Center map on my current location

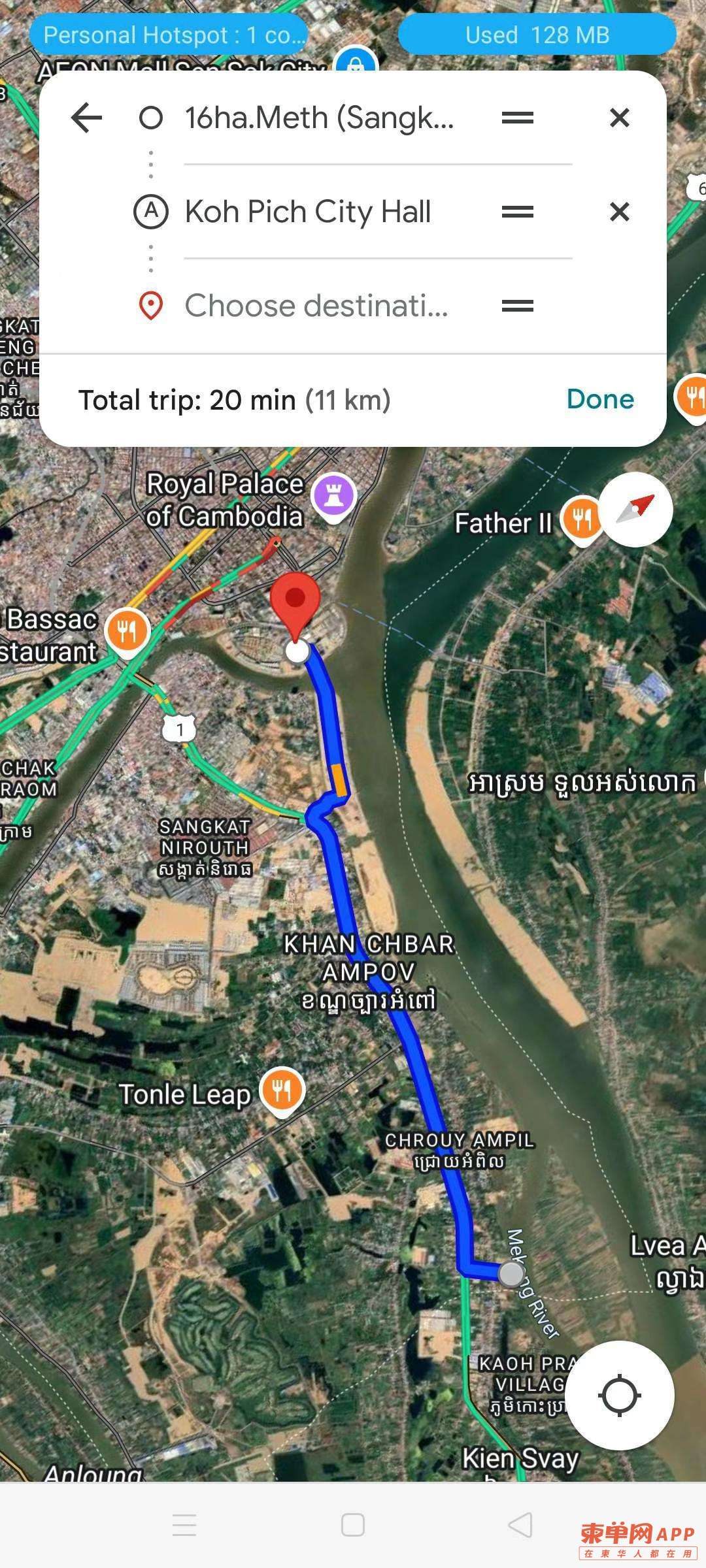pos(619,1395)
